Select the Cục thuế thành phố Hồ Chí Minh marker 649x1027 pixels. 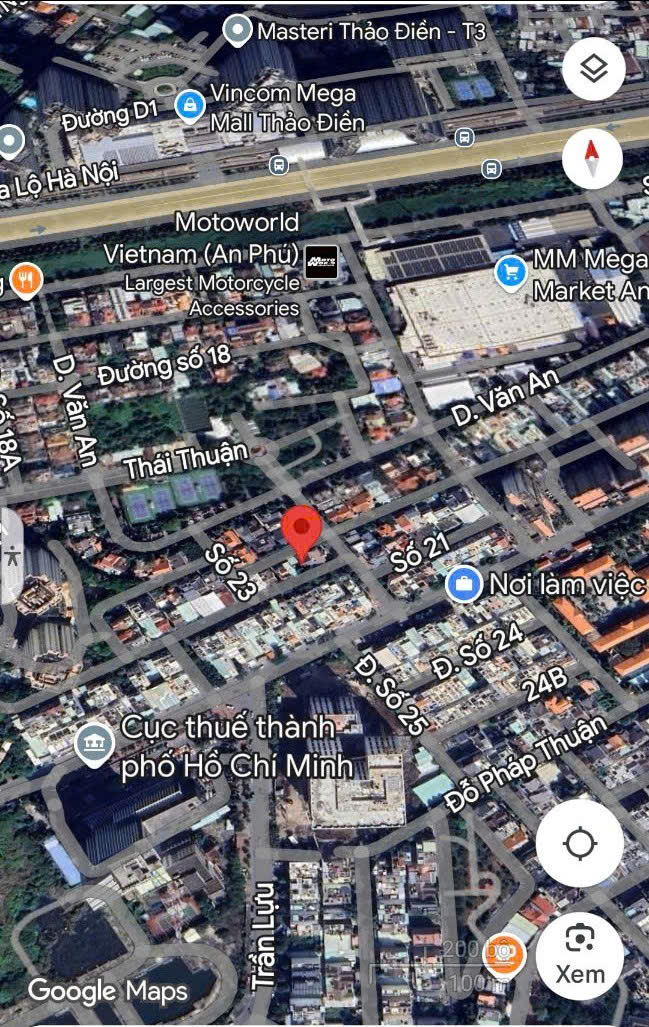pos(93,745)
